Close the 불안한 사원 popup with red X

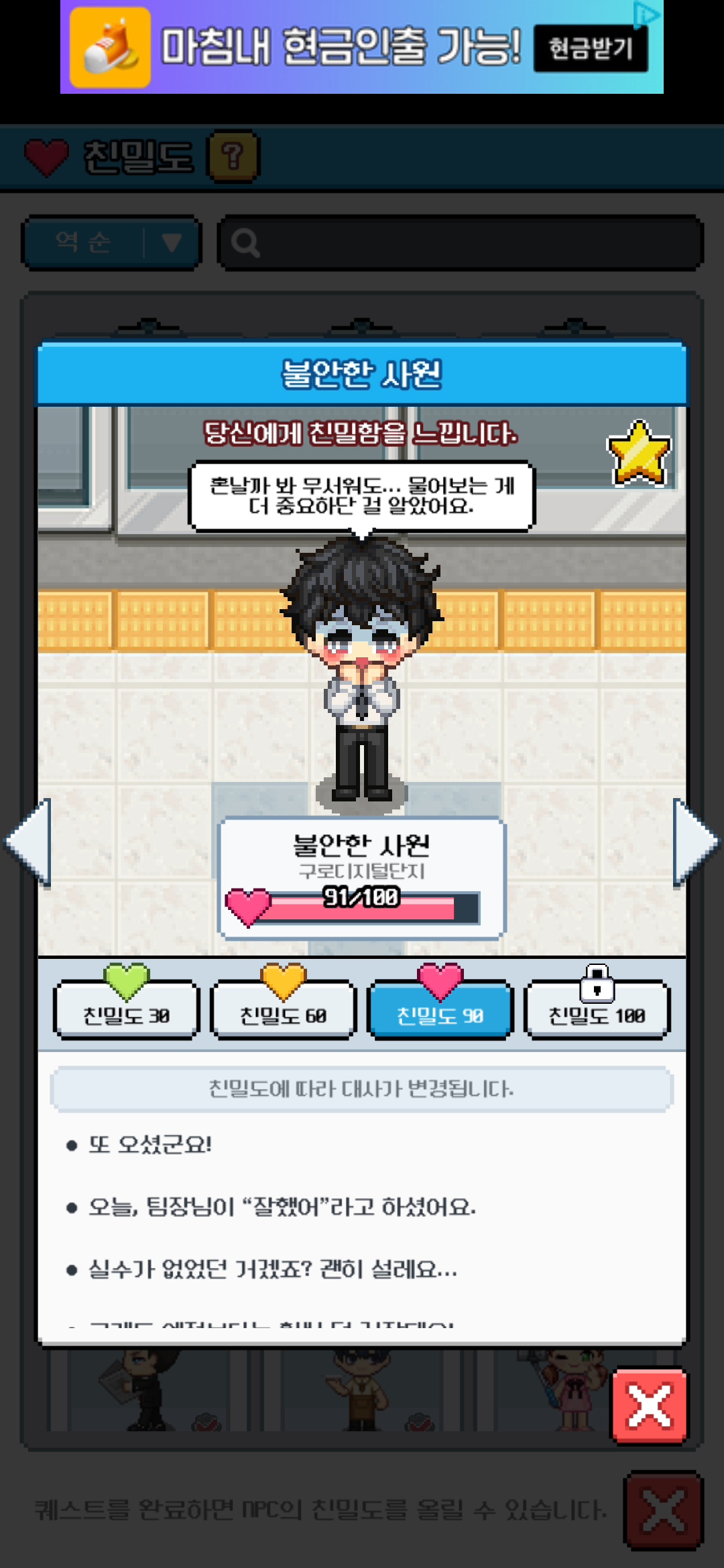tap(649, 1405)
